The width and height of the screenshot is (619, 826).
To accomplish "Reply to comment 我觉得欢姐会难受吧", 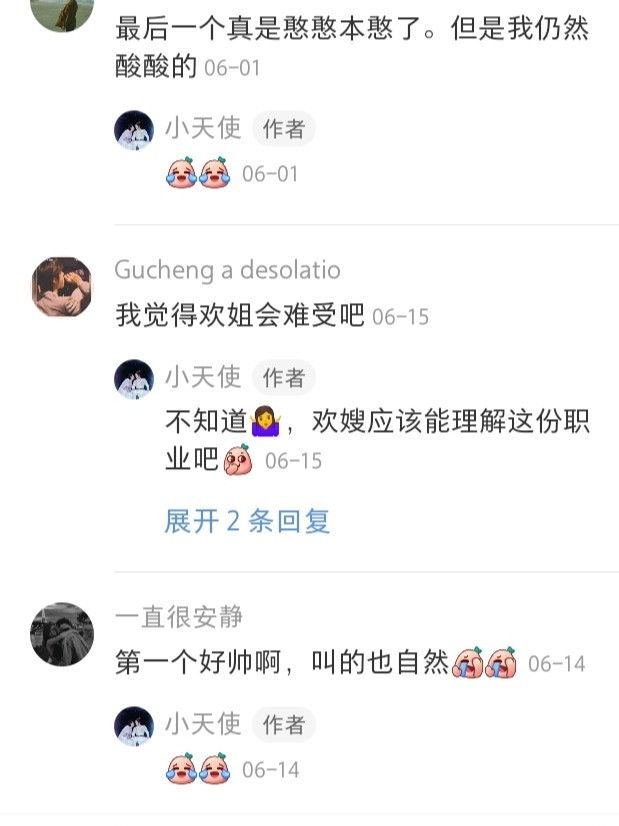I will [x=240, y=316].
